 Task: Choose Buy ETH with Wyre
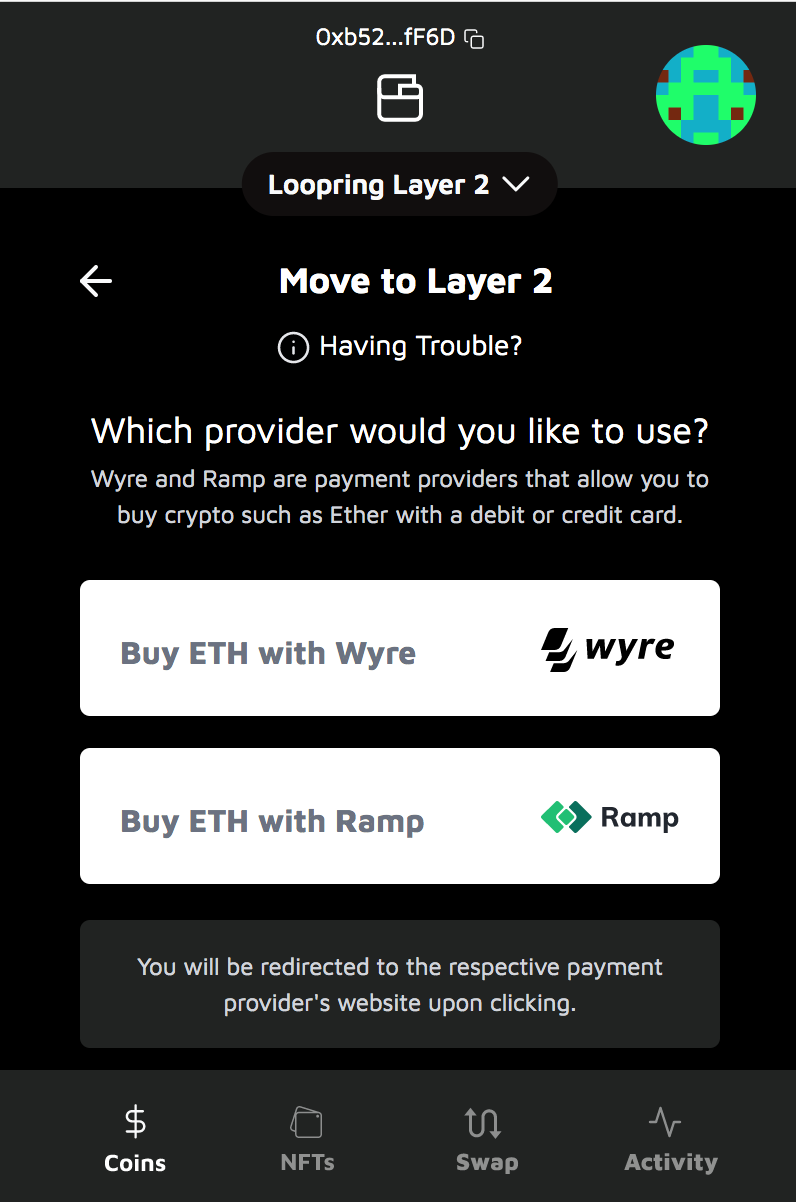[399, 648]
